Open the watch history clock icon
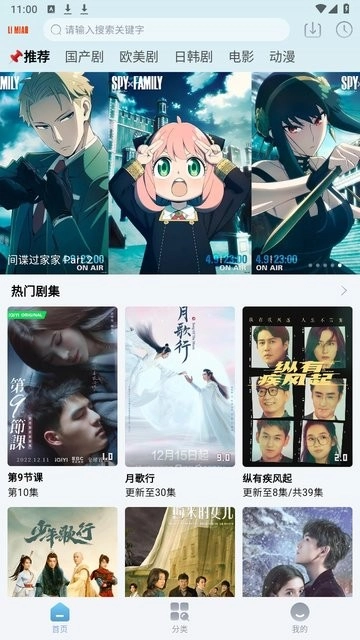The image size is (360, 640). (x=344, y=30)
